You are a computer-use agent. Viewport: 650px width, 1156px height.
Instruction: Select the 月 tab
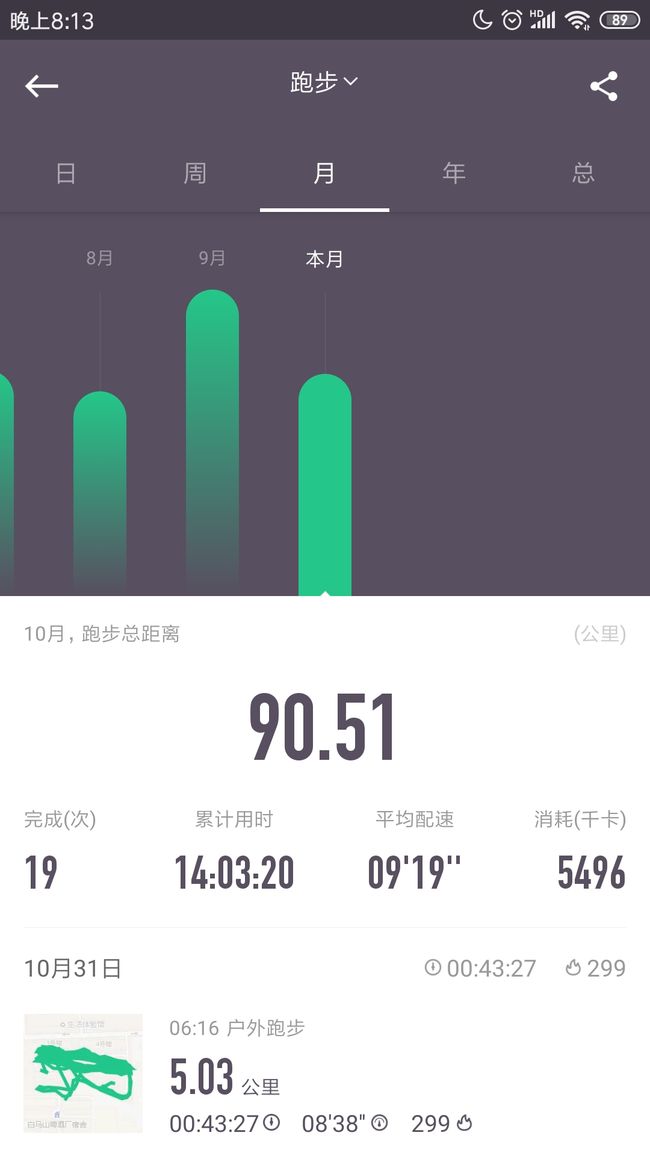[324, 173]
